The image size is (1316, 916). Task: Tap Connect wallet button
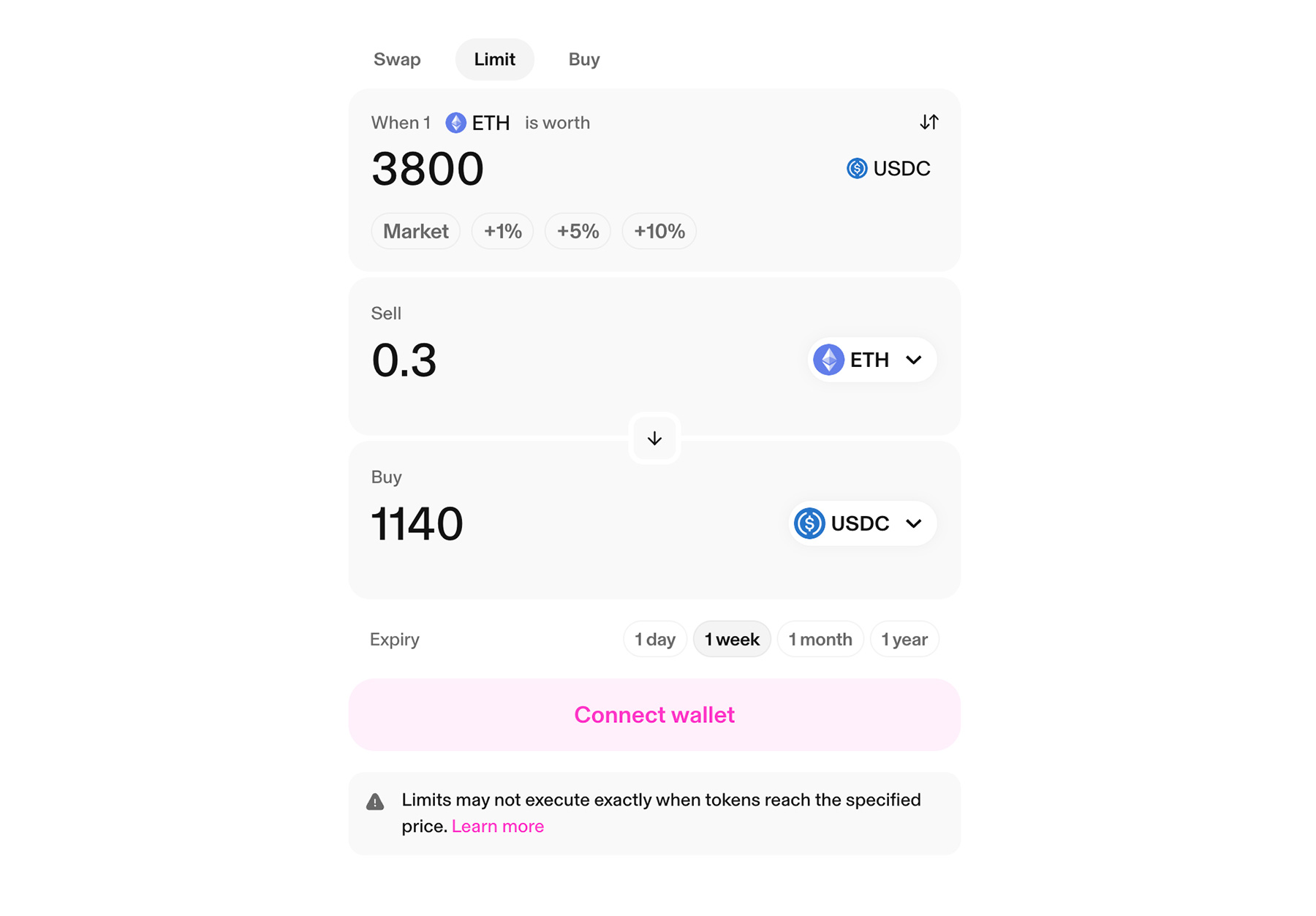point(654,714)
